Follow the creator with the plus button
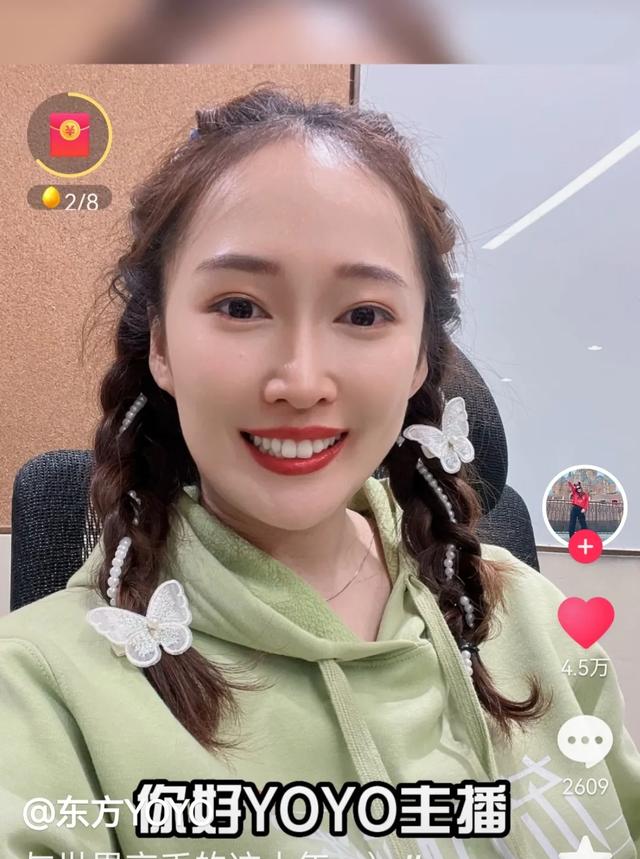 pyautogui.click(x=585, y=546)
